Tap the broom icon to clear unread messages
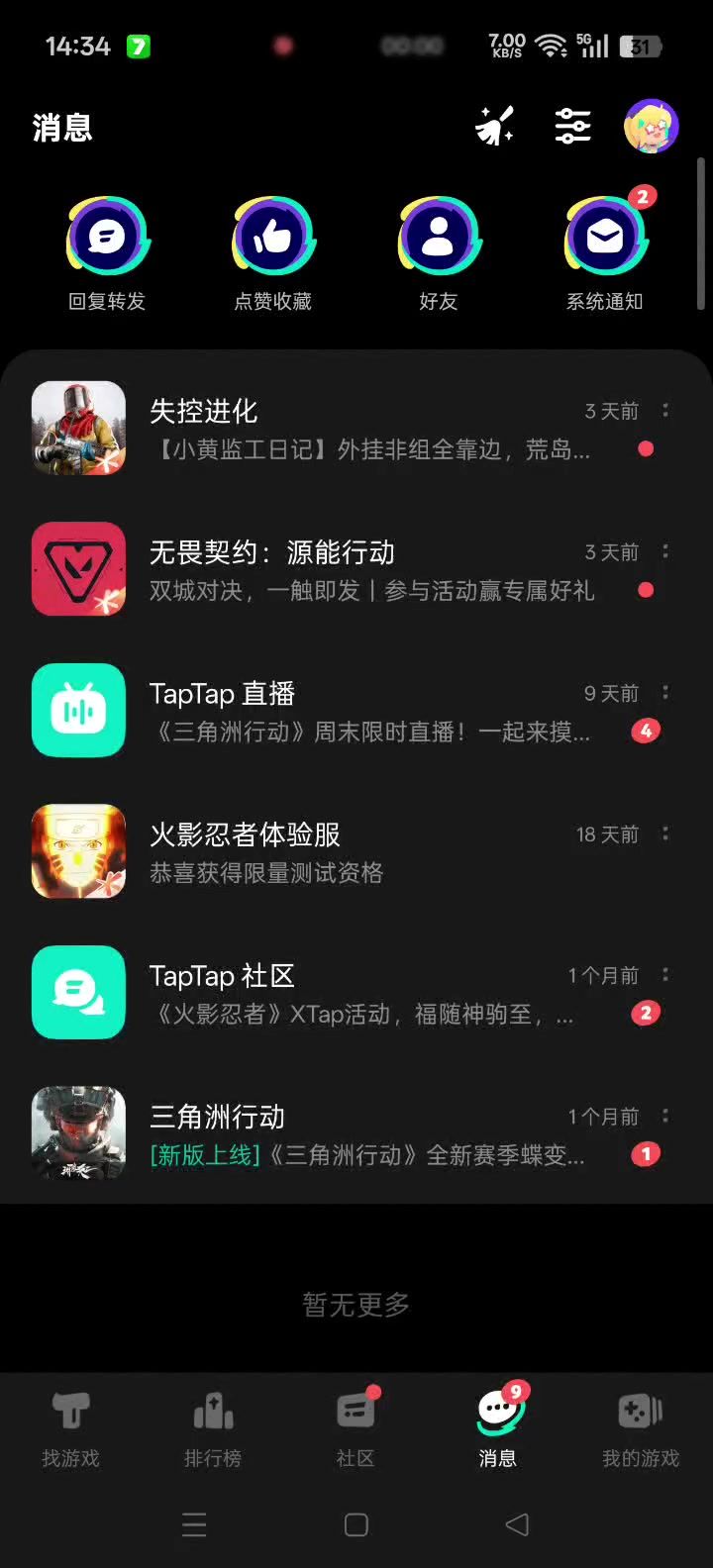This screenshot has width=713, height=1568. [x=494, y=127]
